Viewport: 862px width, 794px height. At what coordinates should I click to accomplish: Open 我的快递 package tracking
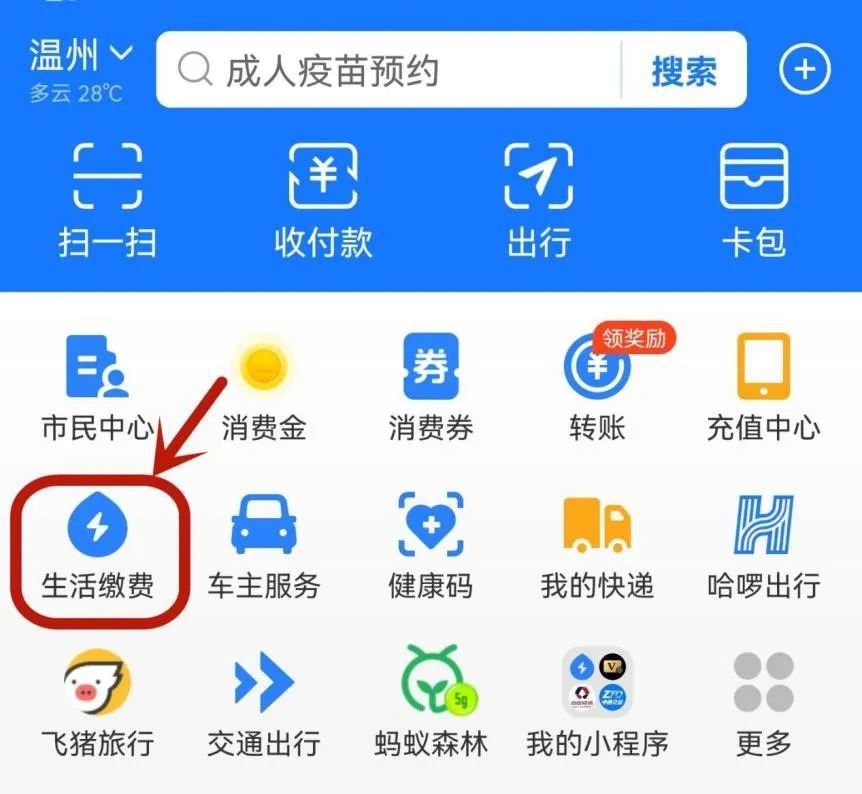click(x=597, y=546)
